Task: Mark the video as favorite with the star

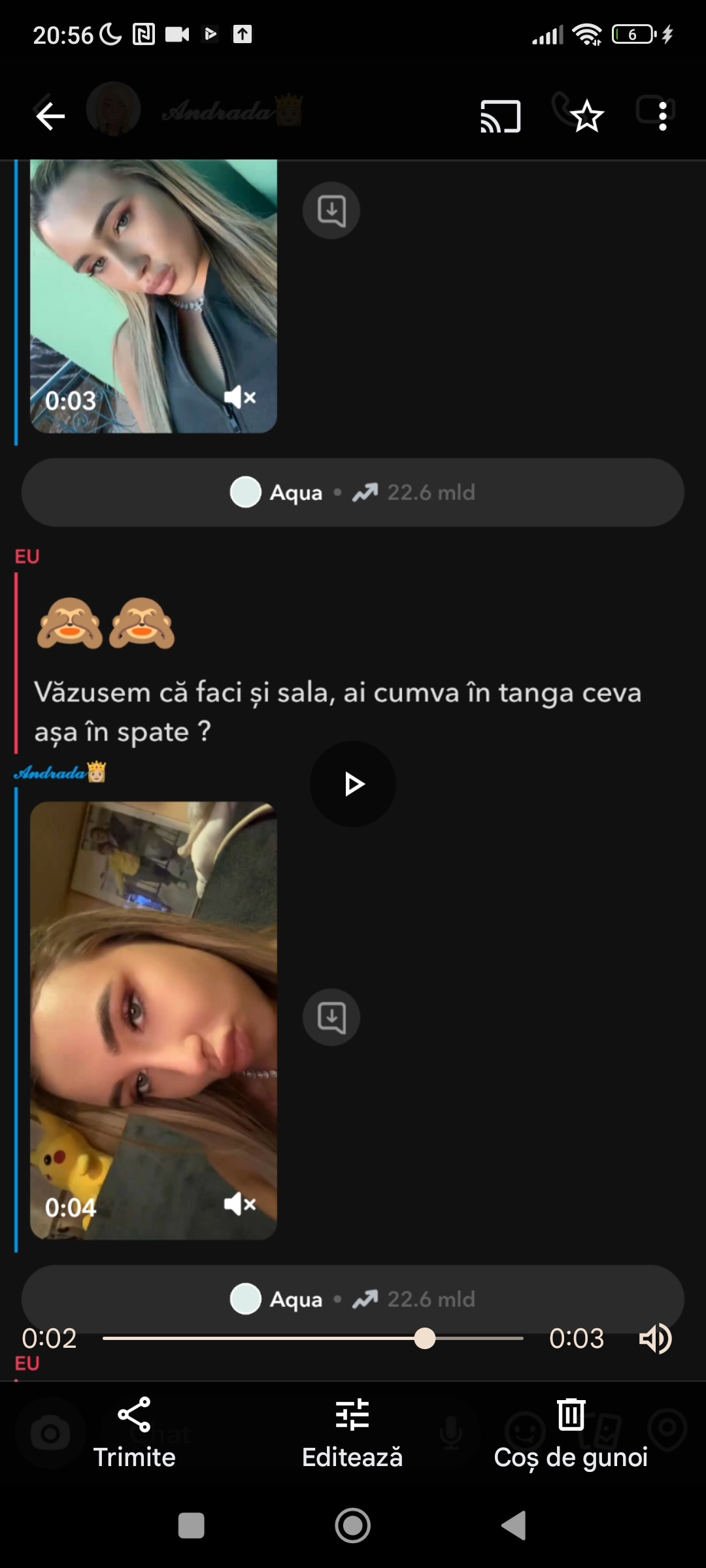Action: (x=586, y=116)
